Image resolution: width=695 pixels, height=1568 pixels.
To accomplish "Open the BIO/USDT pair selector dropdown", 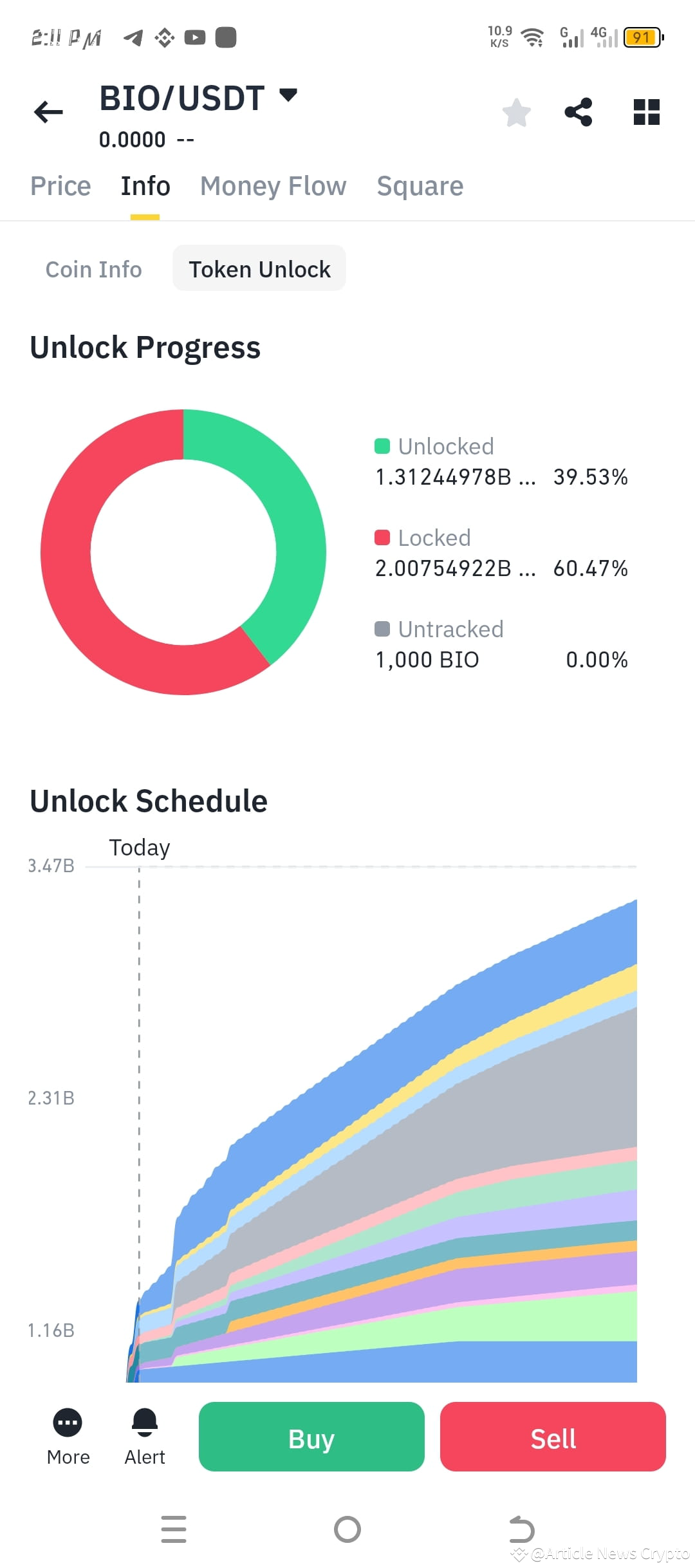I will tap(288, 95).
